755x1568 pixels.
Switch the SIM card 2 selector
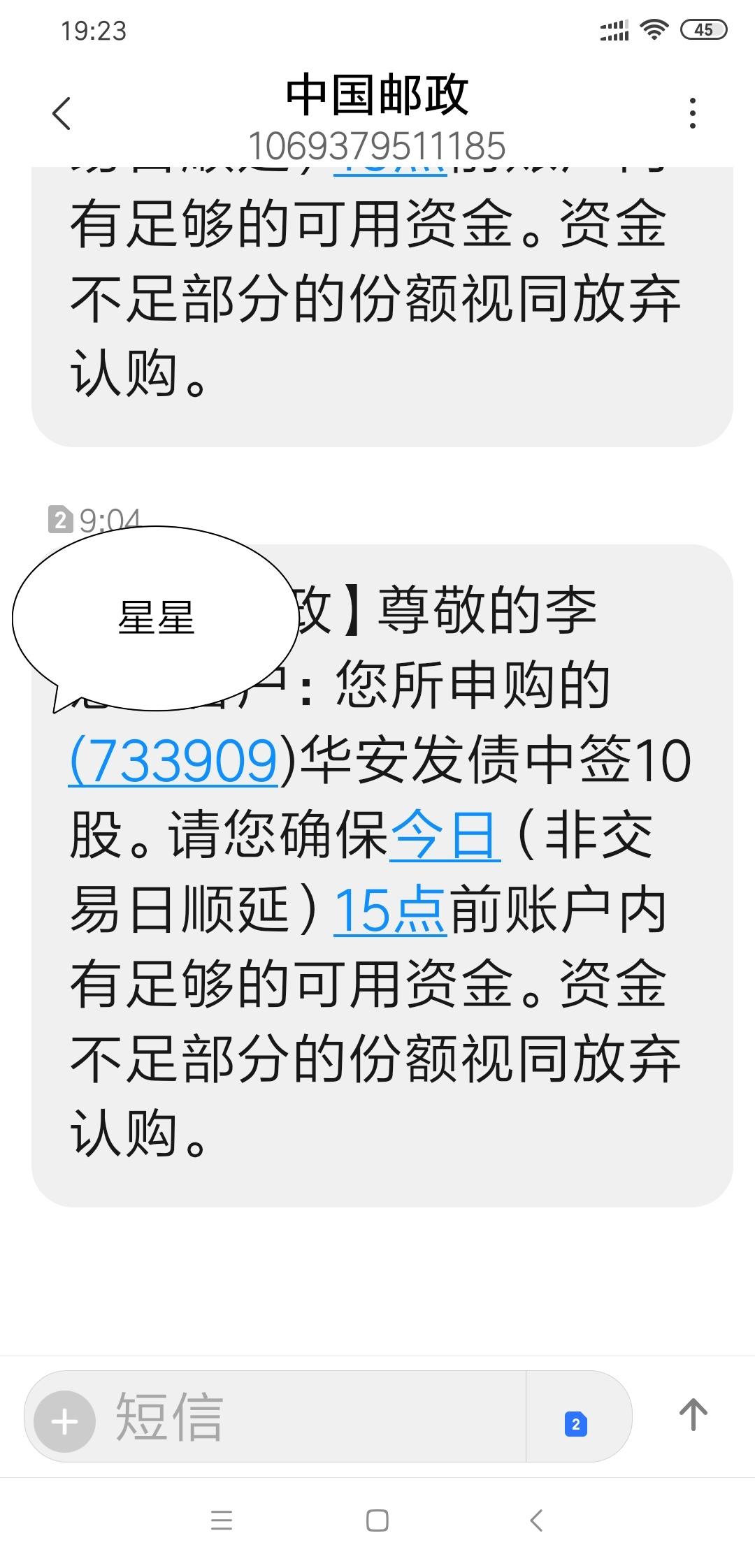coord(576,1423)
